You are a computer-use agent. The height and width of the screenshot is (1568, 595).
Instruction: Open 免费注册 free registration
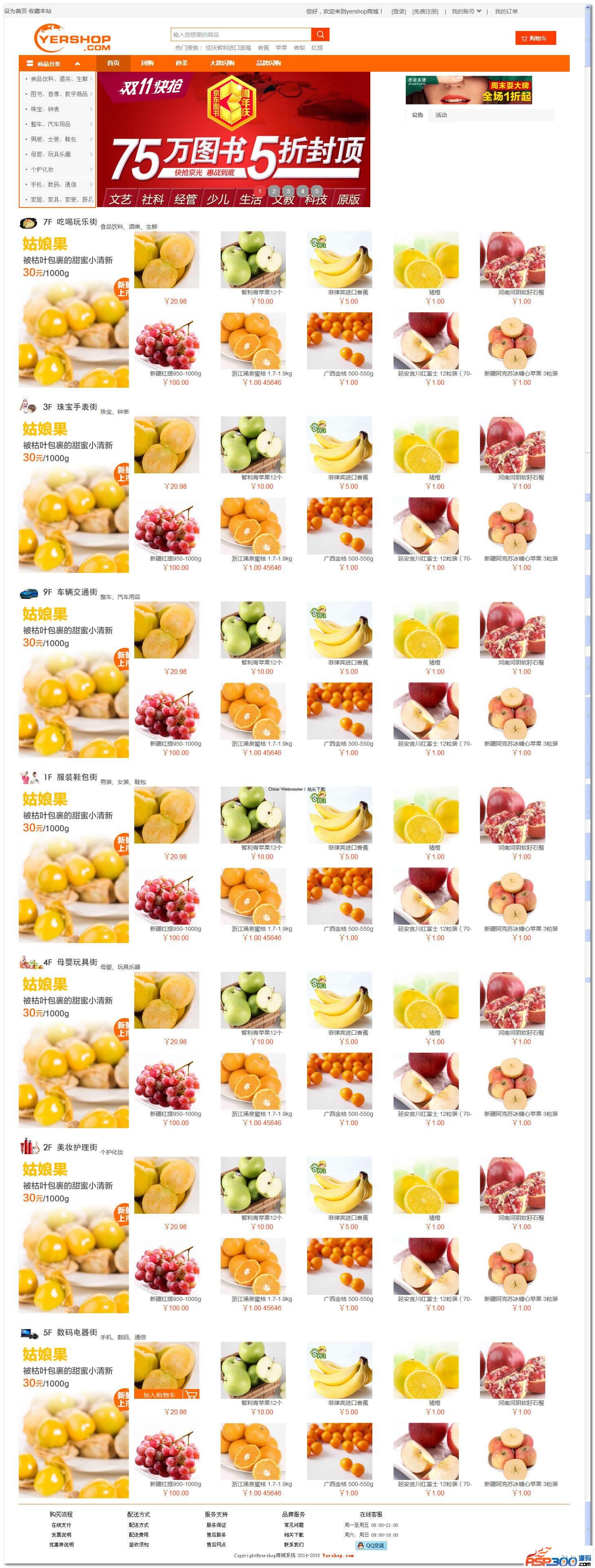point(425,11)
